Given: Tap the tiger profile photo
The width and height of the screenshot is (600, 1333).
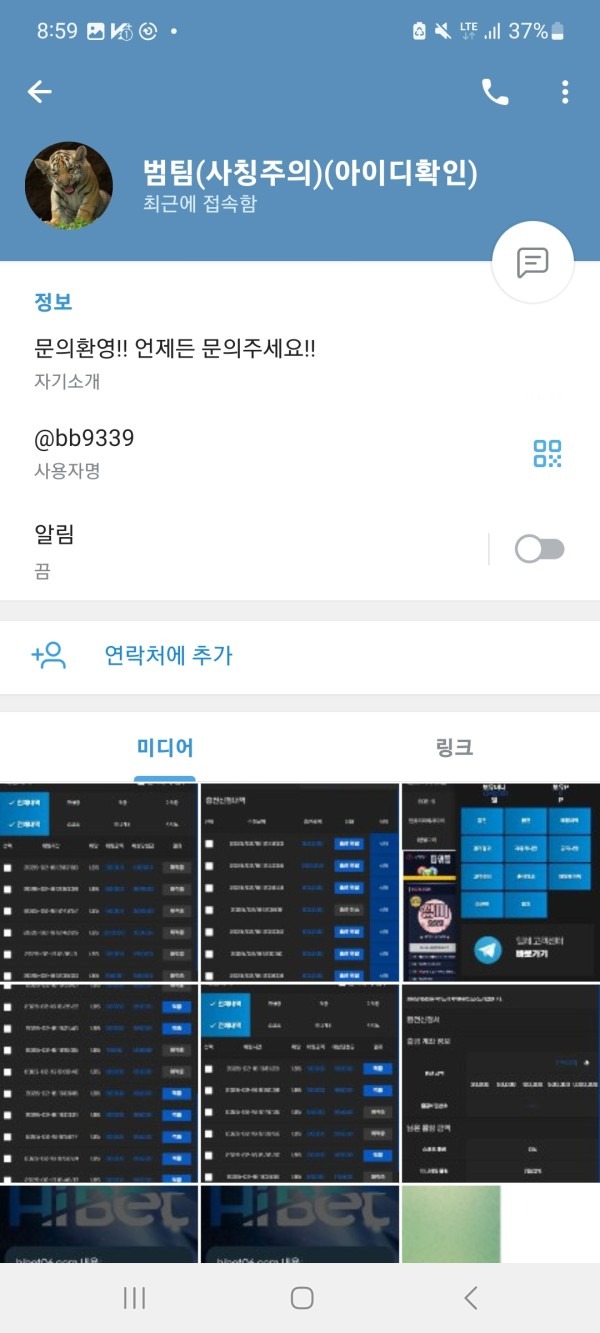Looking at the screenshot, I should [69, 186].
